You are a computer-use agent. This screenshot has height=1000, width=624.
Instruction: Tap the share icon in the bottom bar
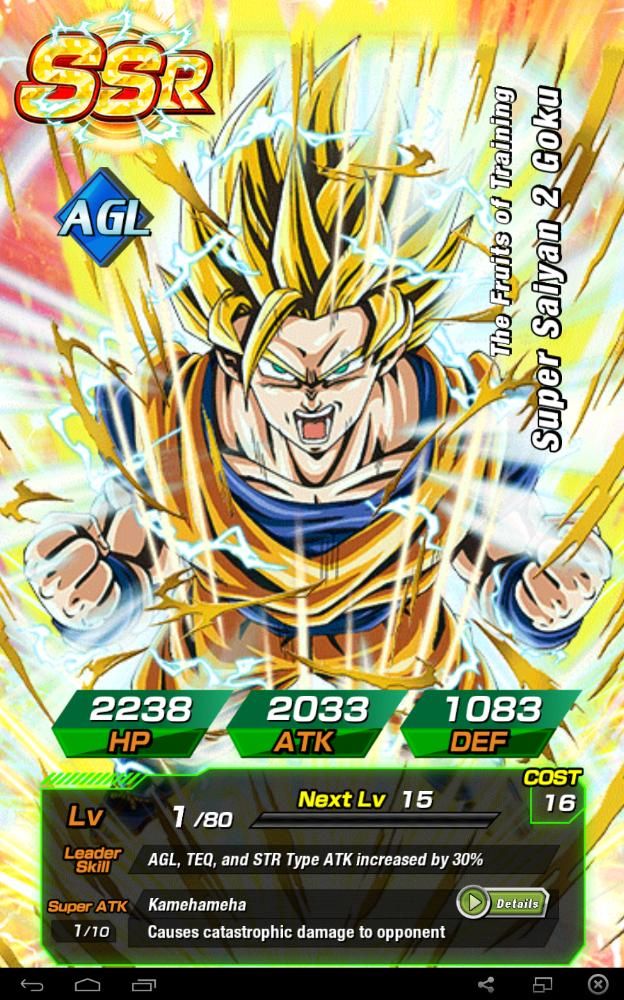pos(487,985)
